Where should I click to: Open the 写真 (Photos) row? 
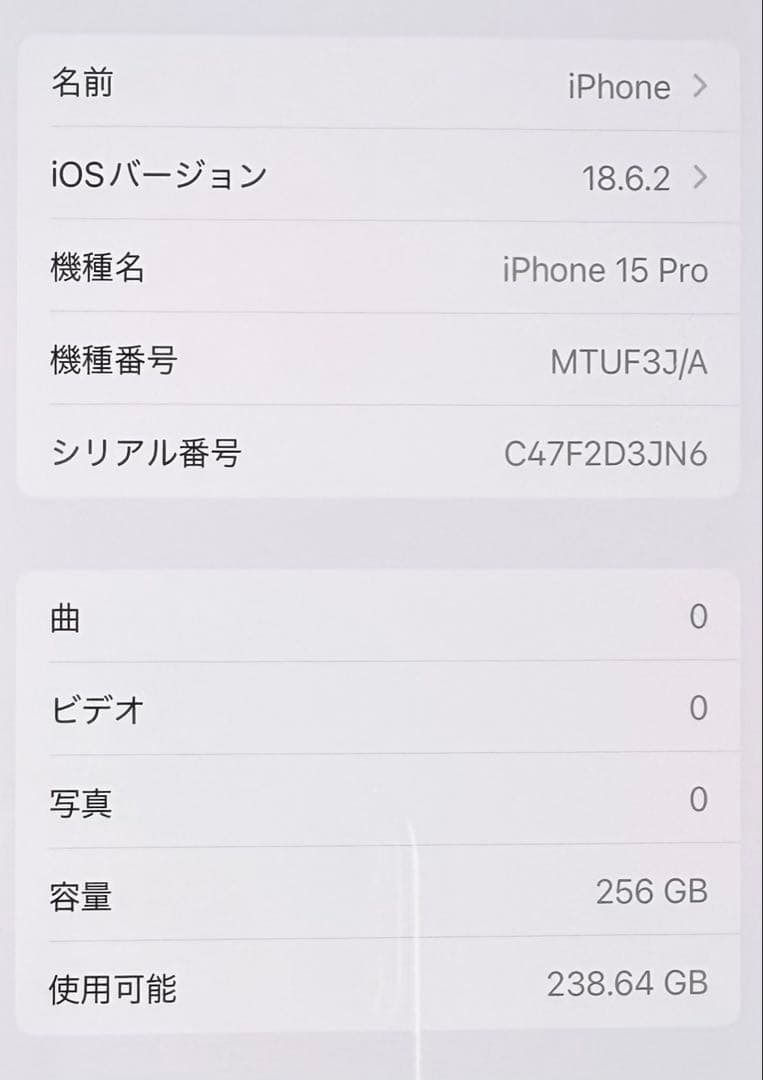pyautogui.click(x=380, y=800)
